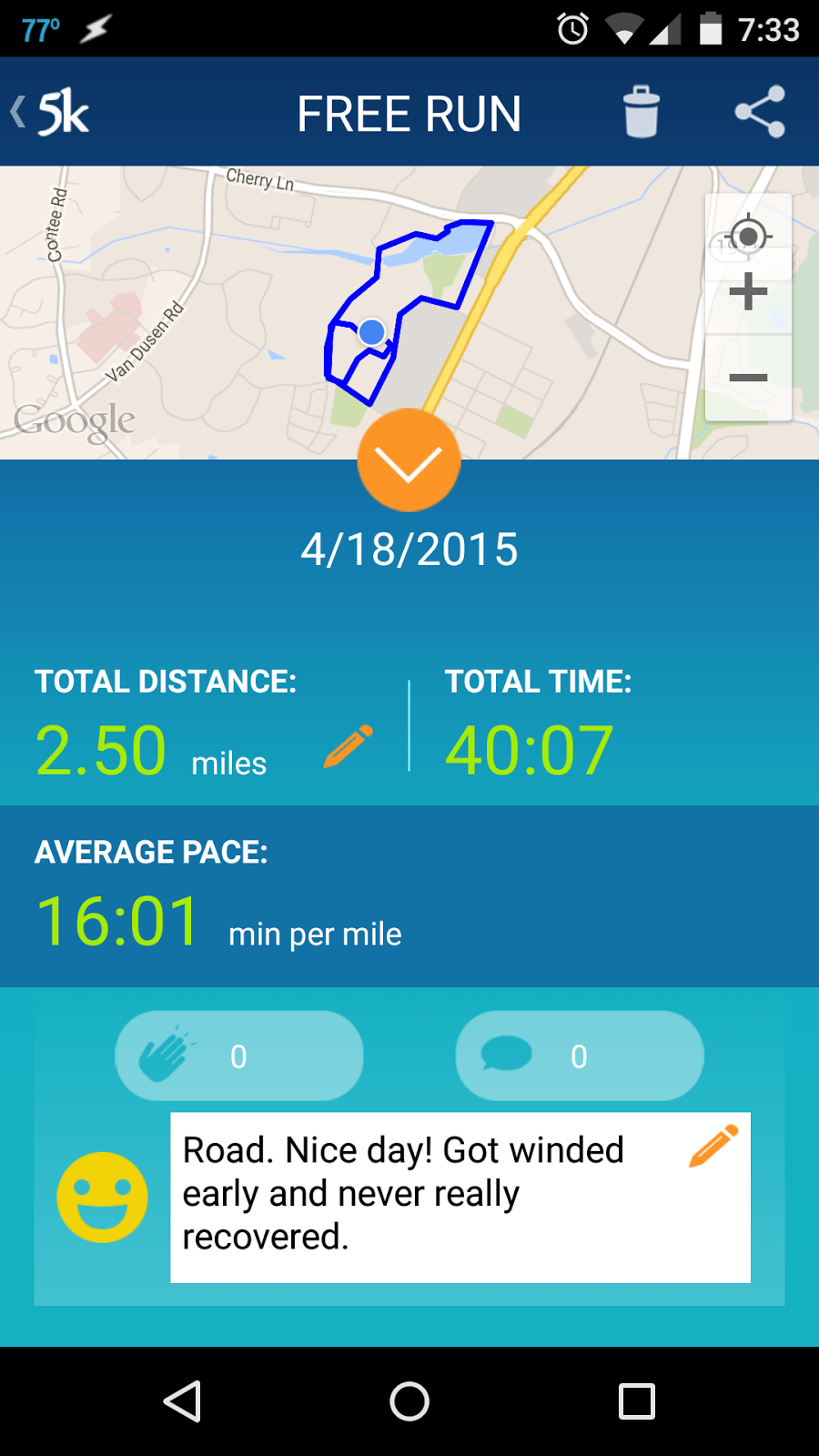Tap the clap button showing 0

239,1056
